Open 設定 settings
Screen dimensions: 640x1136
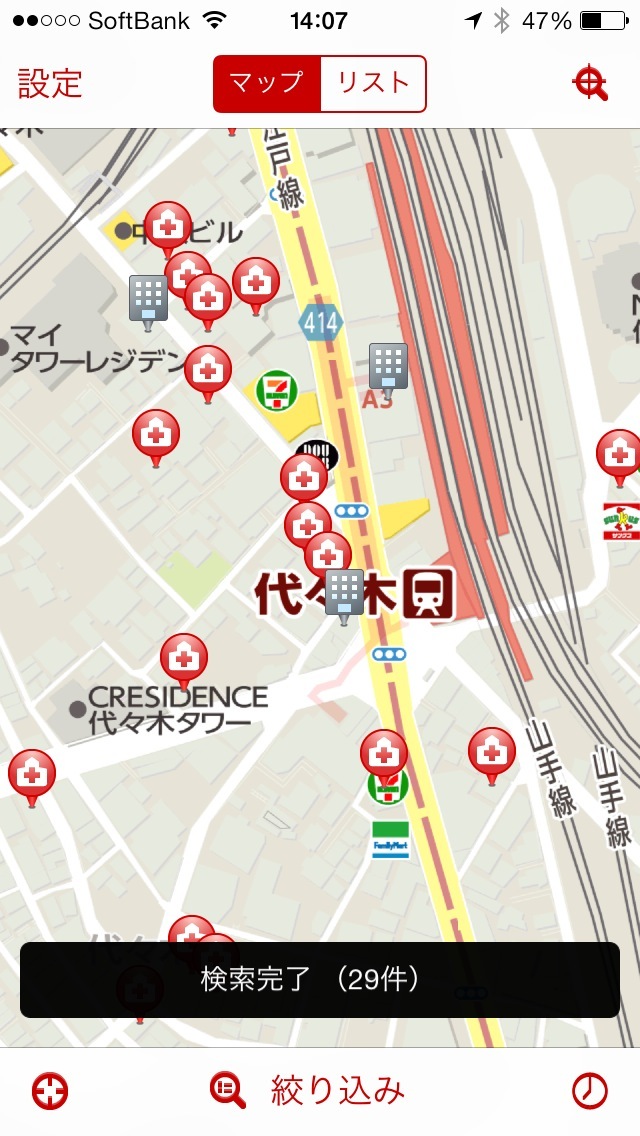(x=50, y=84)
